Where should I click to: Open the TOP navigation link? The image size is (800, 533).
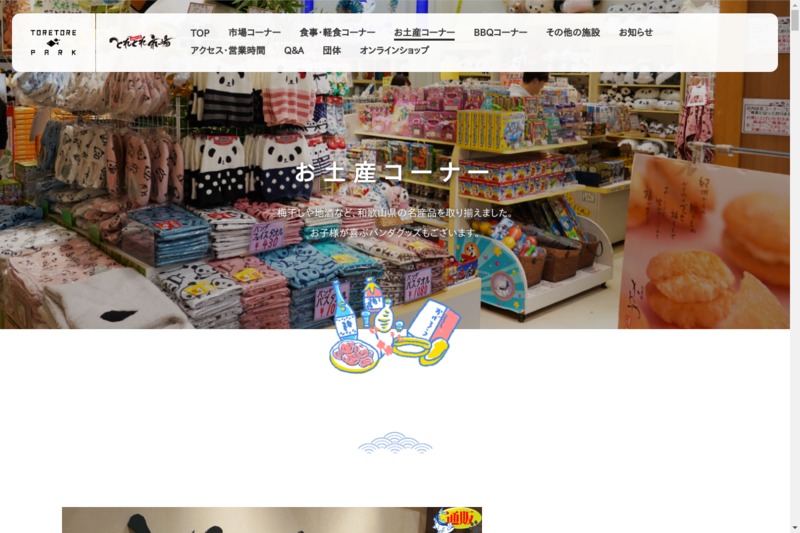pyautogui.click(x=200, y=33)
